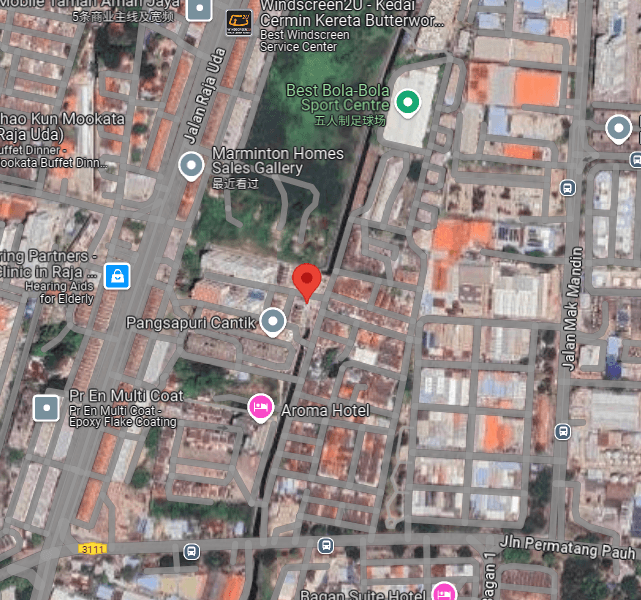Open the Mobile Taman Aman Jaya marker
The height and width of the screenshot is (600, 641).
(x=201, y=10)
